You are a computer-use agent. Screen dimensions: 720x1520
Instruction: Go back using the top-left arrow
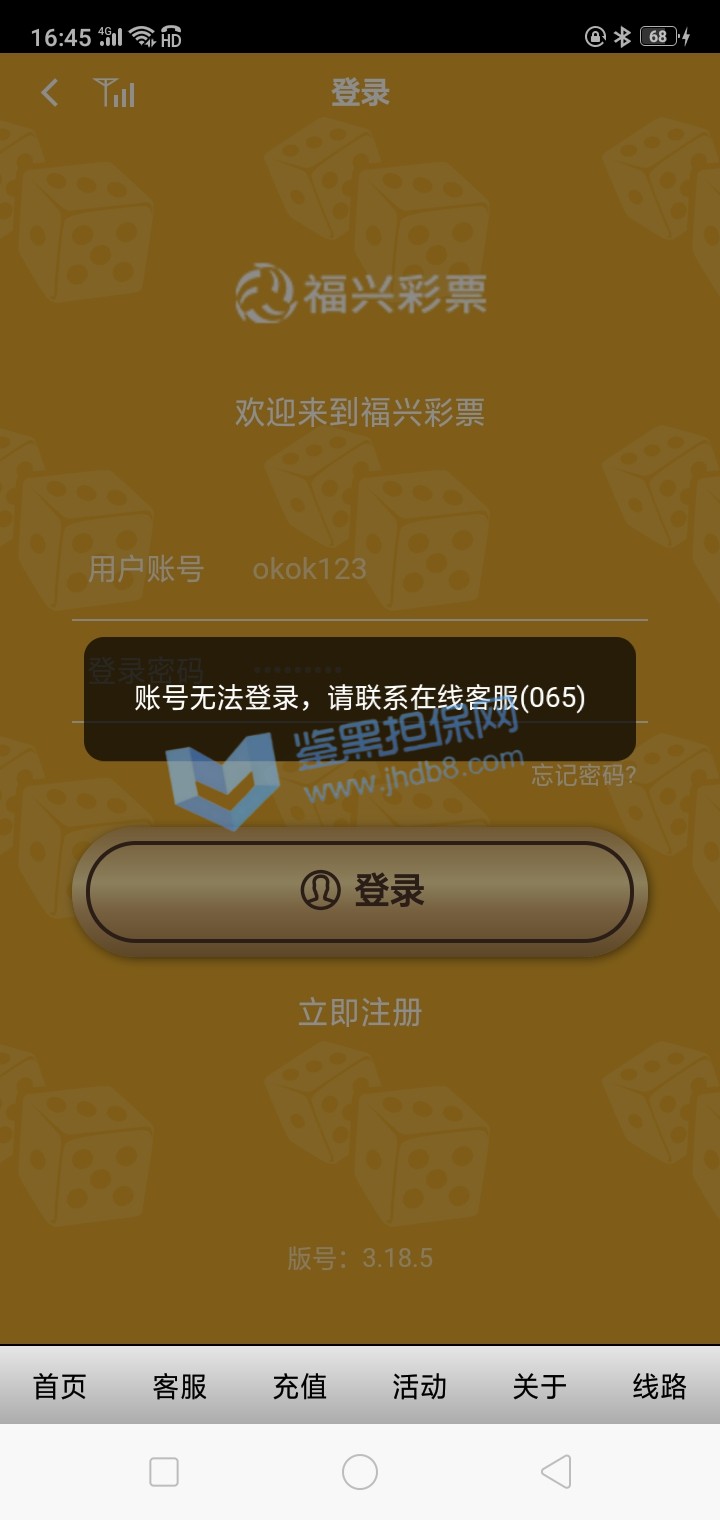[49, 93]
